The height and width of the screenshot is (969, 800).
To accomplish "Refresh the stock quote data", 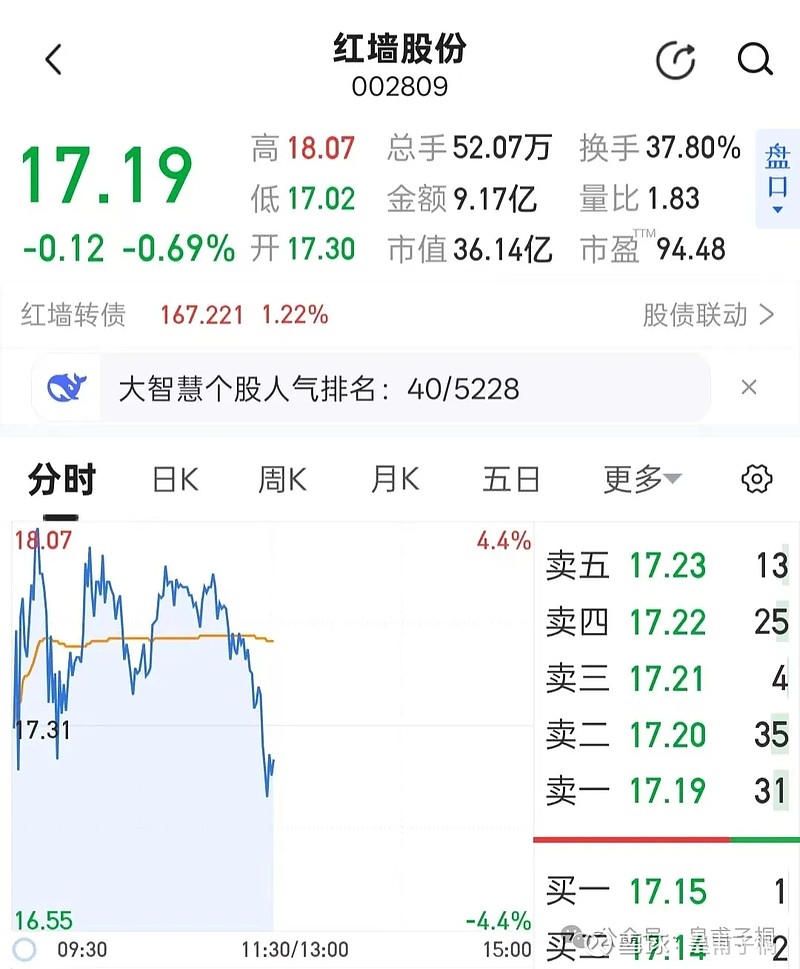I will click(x=676, y=60).
